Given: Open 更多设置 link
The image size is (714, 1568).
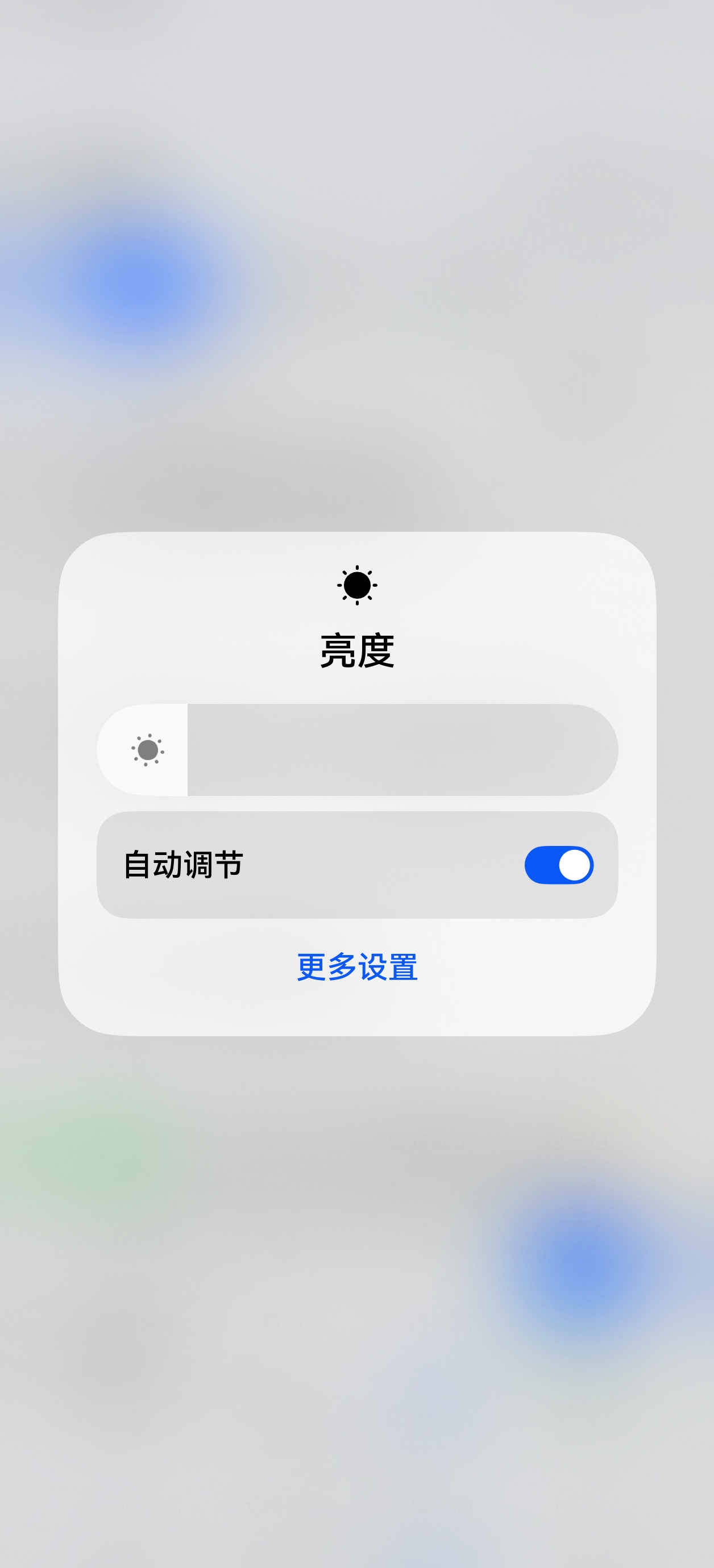Looking at the screenshot, I should [357, 967].
